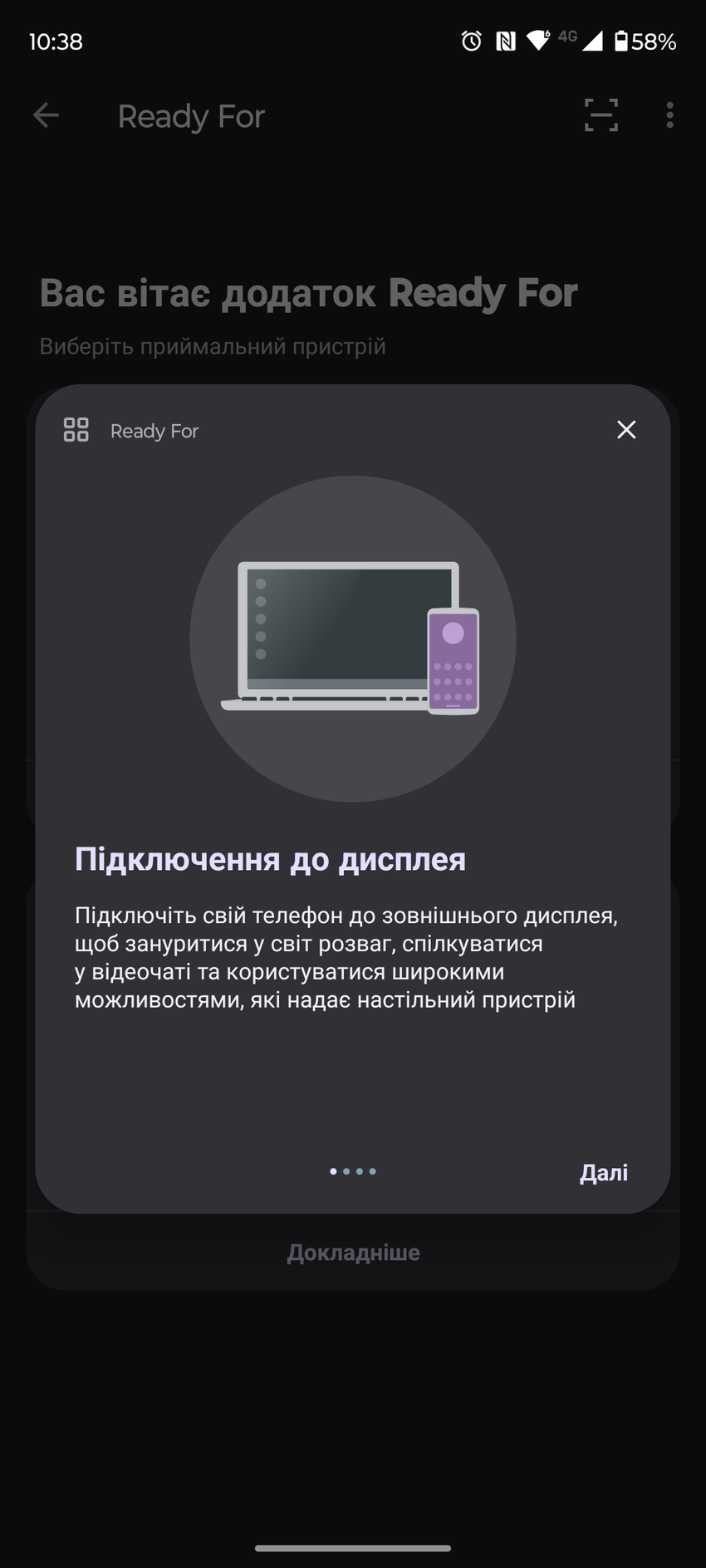This screenshot has width=706, height=1568.
Task: Go back from Ready For
Action: (46, 115)
